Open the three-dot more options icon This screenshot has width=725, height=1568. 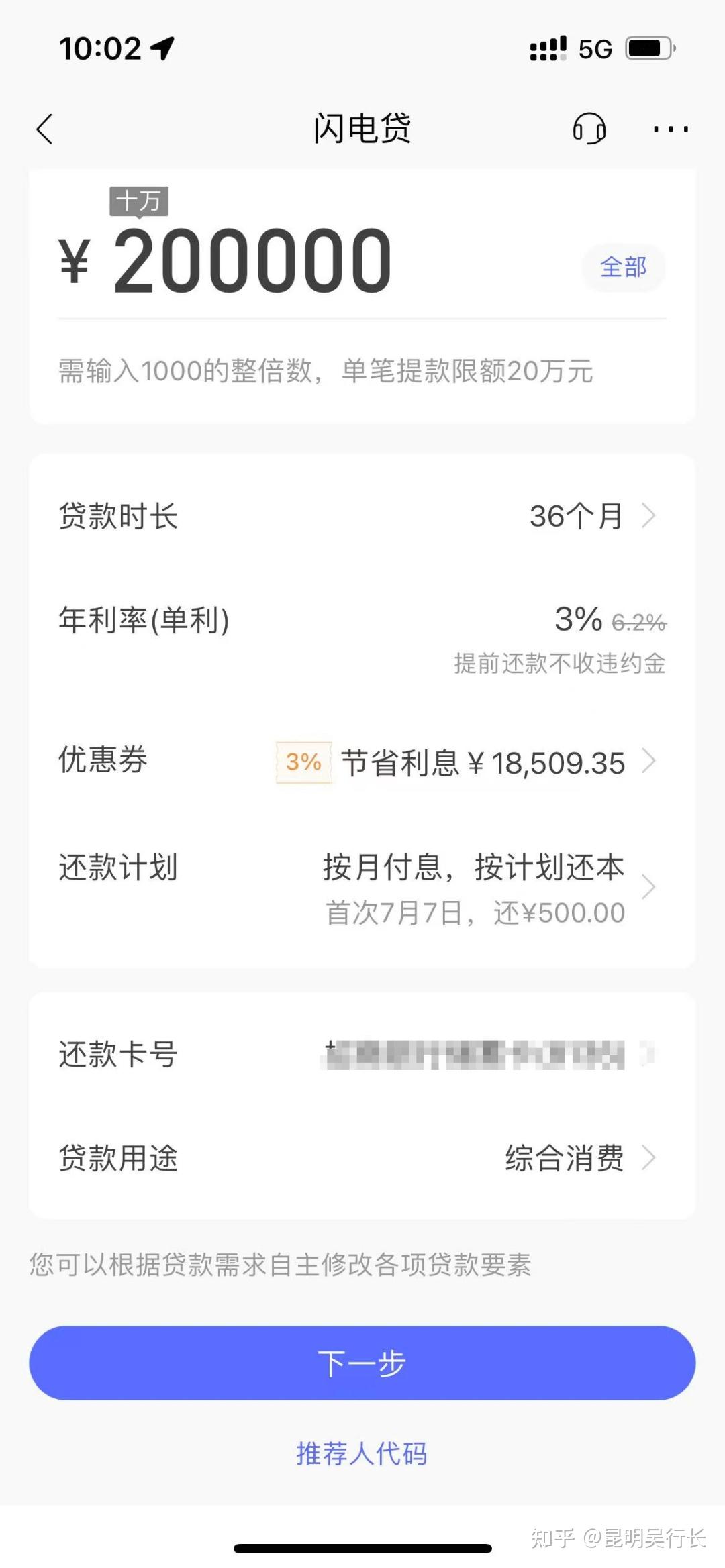click(669, 129)
